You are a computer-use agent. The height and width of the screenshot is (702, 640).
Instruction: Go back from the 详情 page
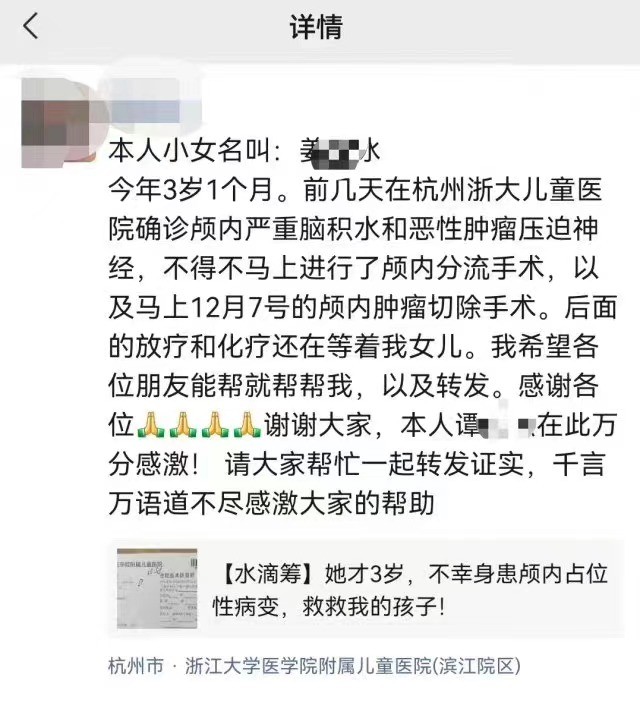[30, 27]
